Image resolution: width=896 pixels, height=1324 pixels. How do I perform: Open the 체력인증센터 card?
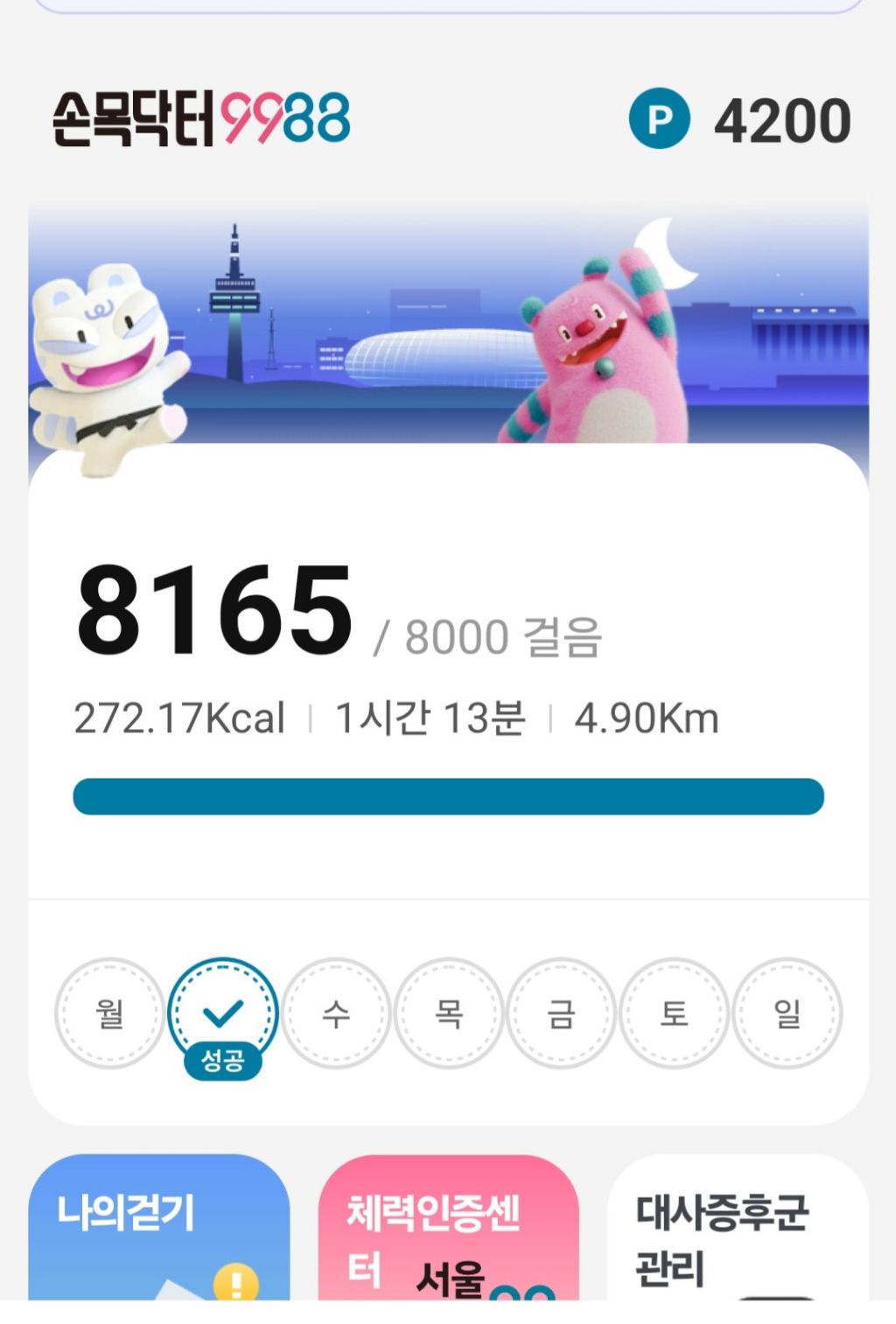(x=448, y=1229)
